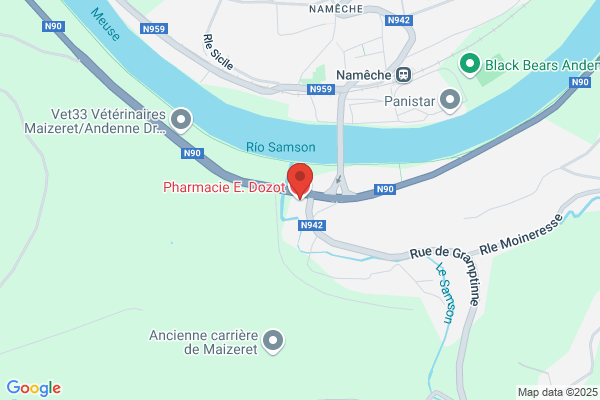The height and width of the screenshot is (400, 600).
Task: Tap the Namêche train station icon
Action: (403, 75)
